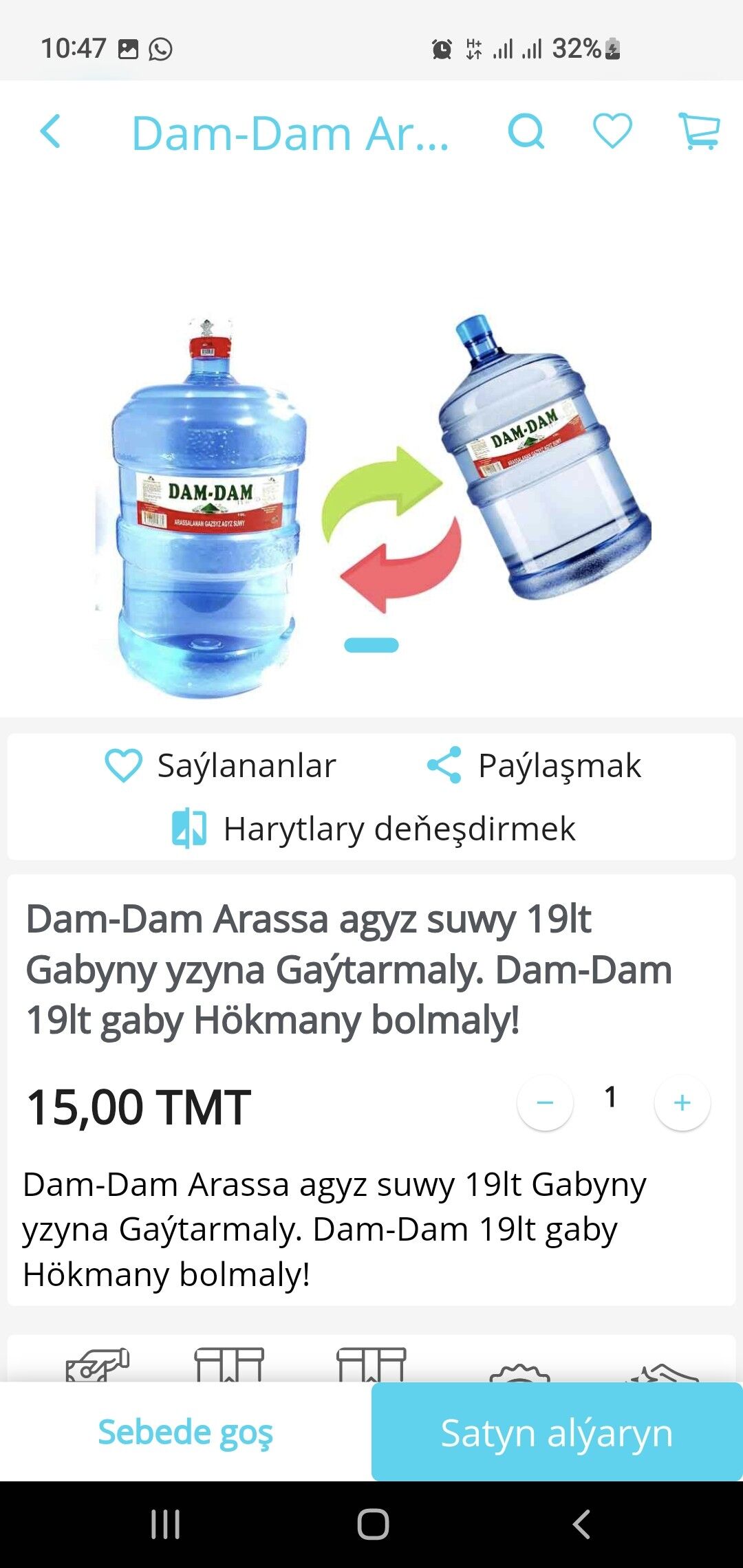Open recent apps from the navigation bar
This screenshot has width=743, height=1568.
[166, 1524]
